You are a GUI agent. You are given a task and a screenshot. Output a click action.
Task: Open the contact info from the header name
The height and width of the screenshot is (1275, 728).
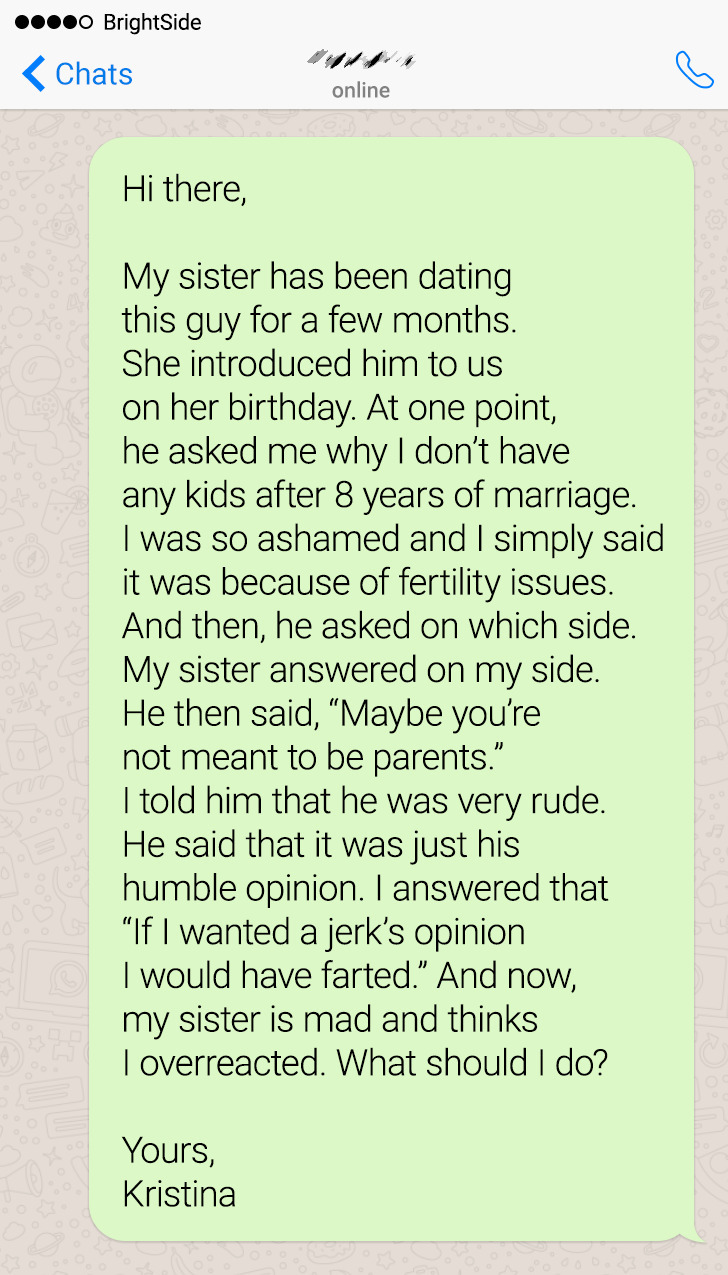click(361, 62)
